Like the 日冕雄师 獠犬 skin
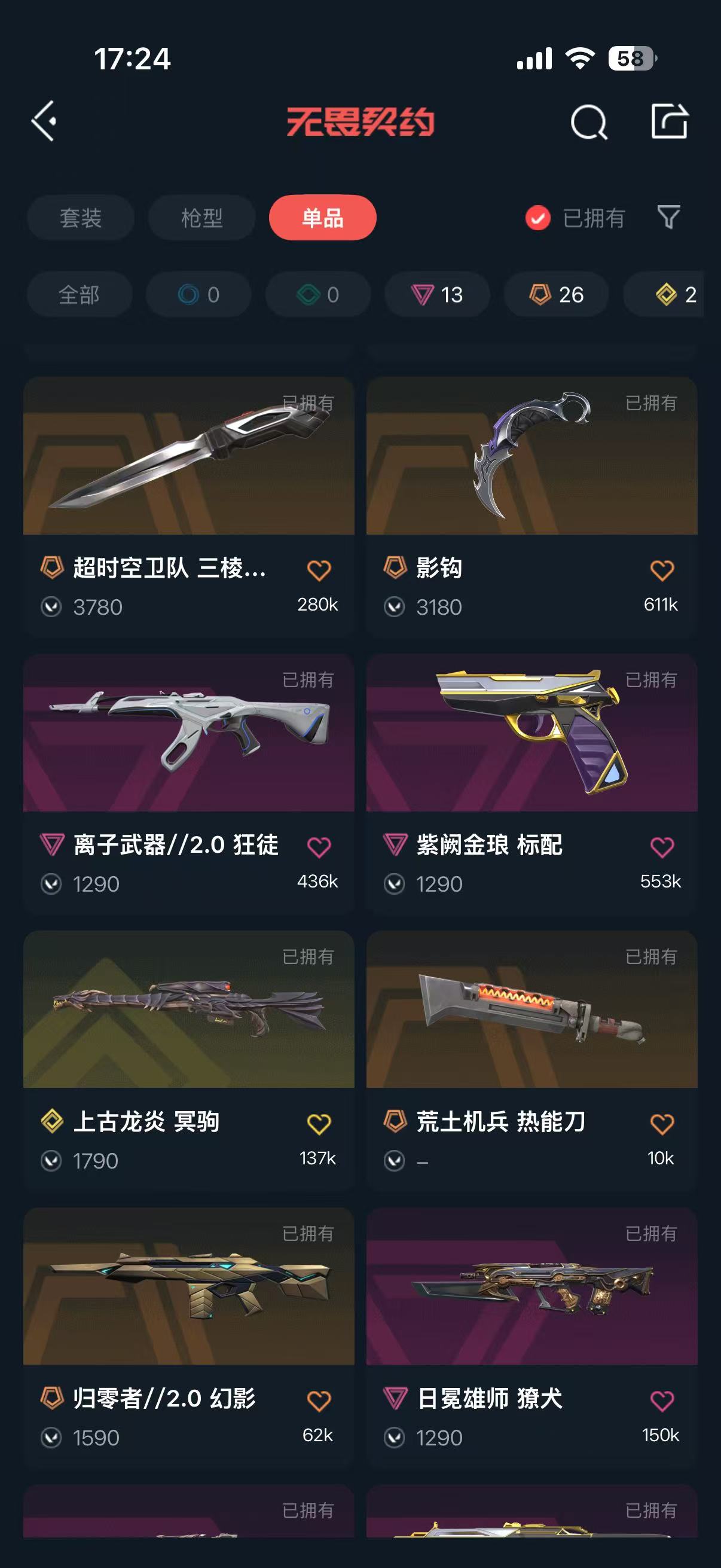The width and height of the screenshot is (721, 1568). pos(662,1401)
